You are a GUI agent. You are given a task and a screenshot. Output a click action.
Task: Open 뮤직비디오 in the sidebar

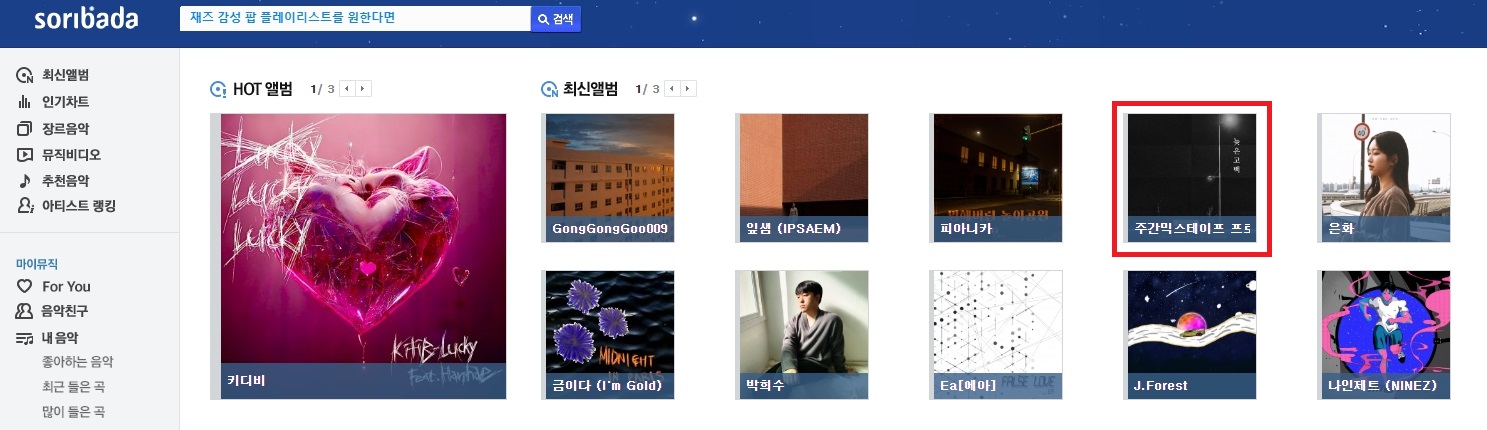pos(71,155)
